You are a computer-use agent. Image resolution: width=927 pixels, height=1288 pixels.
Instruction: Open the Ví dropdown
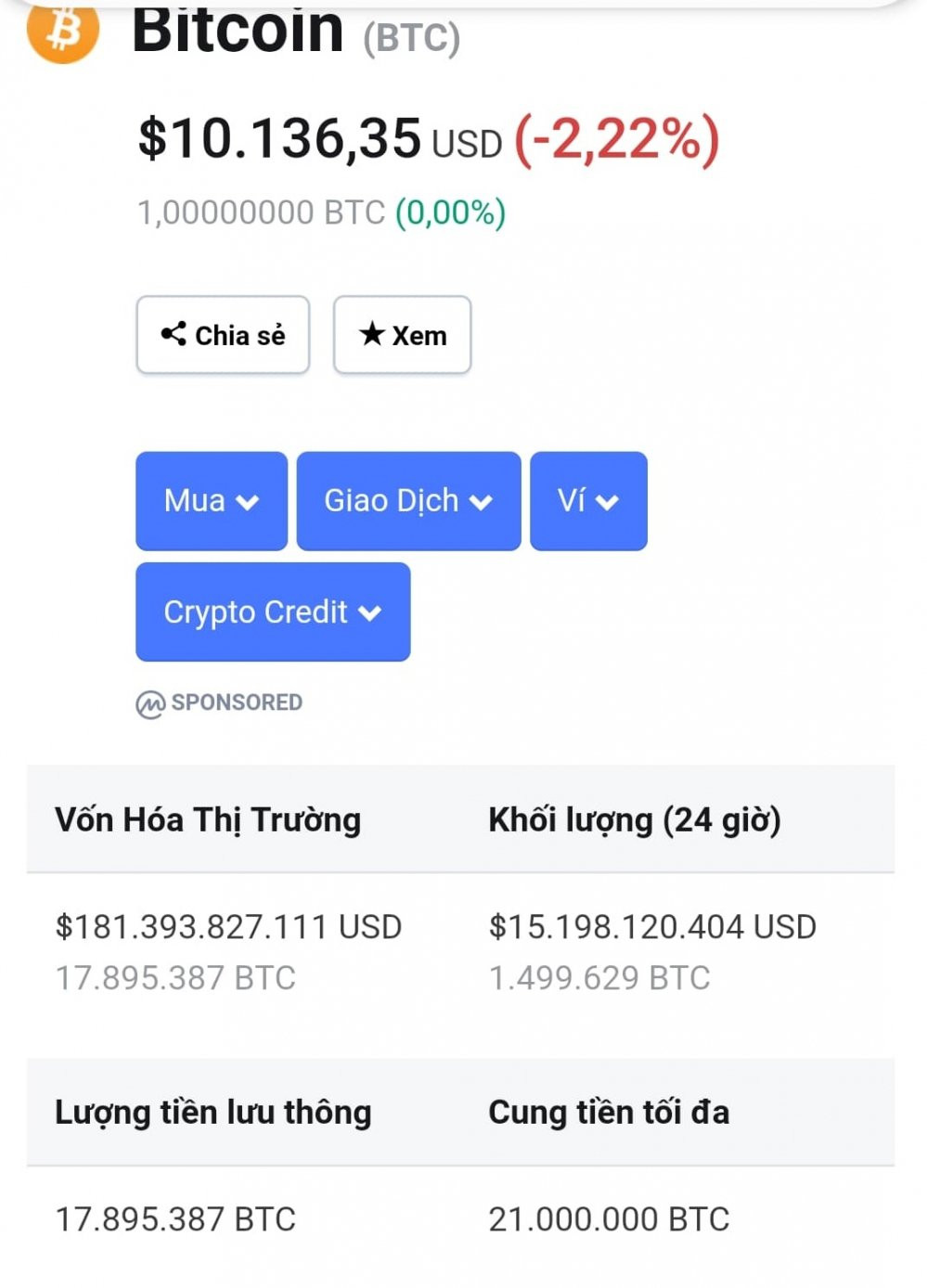pos(588,502)
